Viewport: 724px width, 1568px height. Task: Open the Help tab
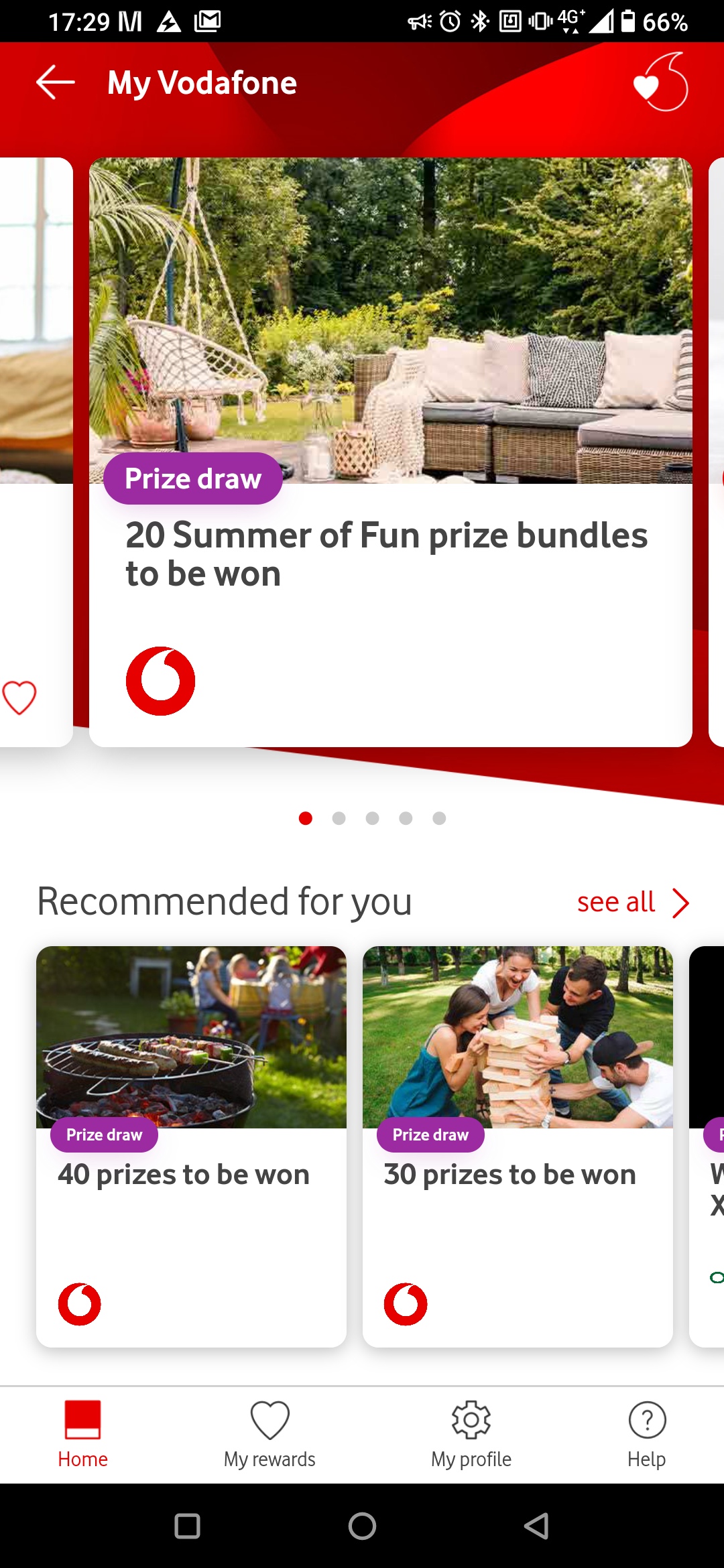click(647, 1435)
